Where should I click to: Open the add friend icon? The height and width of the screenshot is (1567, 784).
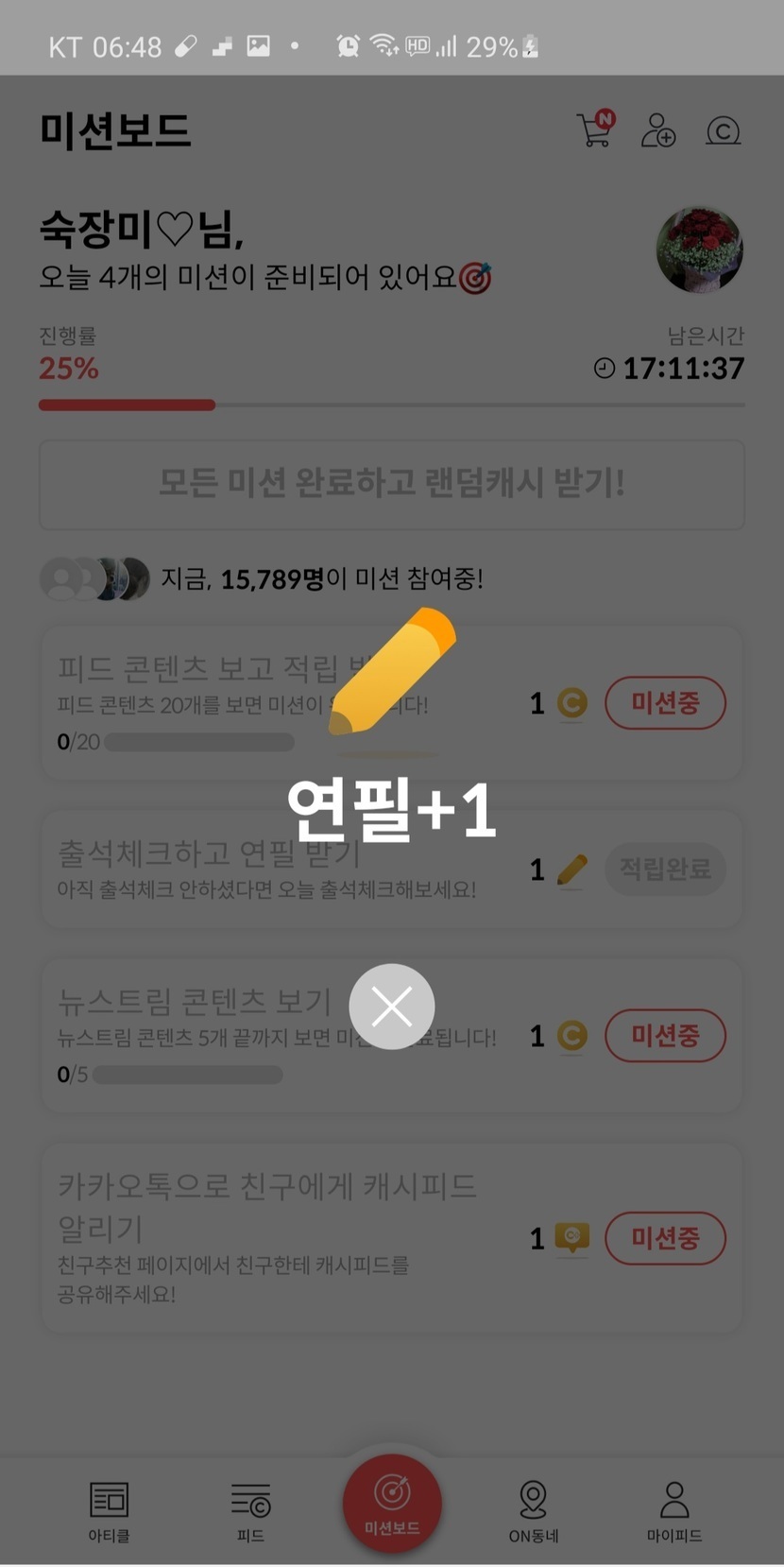click(x=658, y=130)
